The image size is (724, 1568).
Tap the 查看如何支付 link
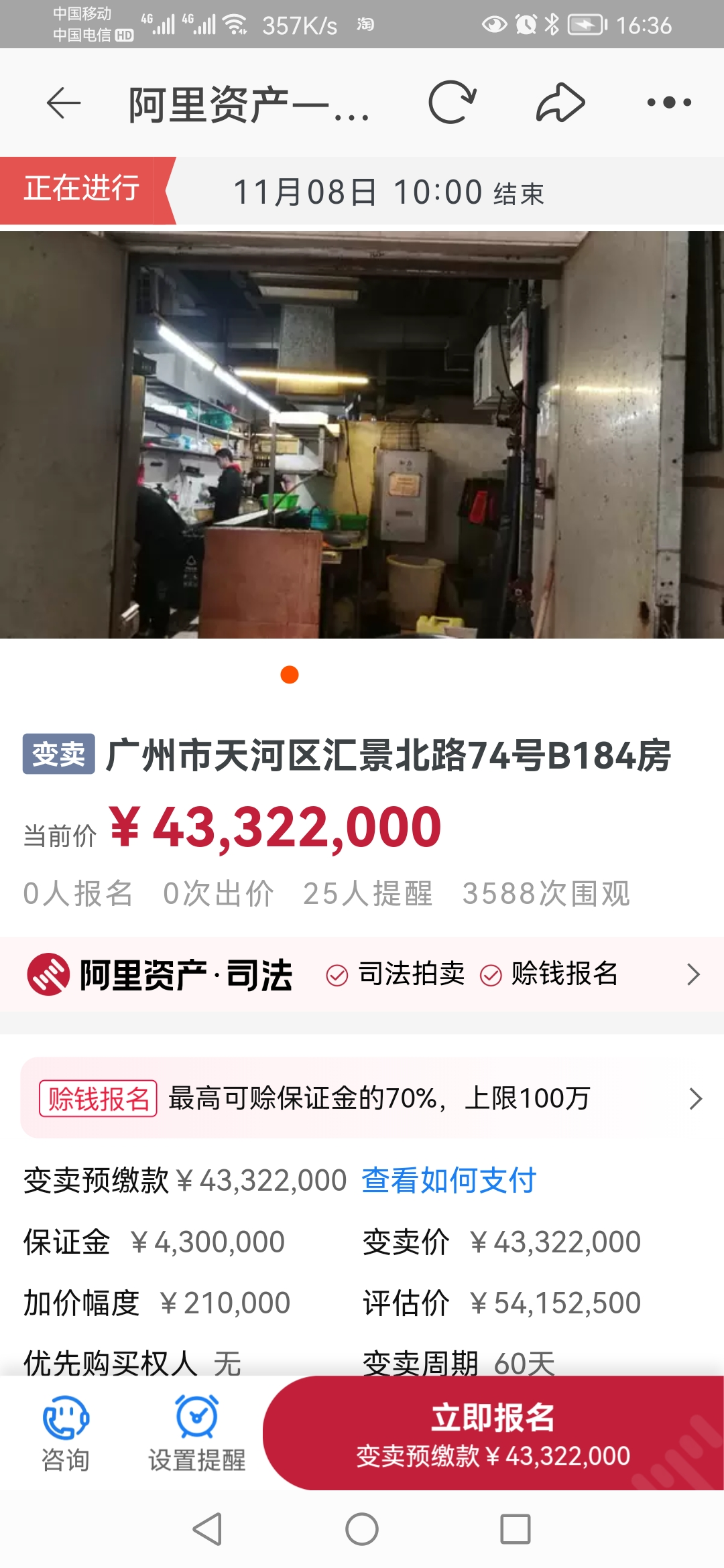pos(448,1181)
